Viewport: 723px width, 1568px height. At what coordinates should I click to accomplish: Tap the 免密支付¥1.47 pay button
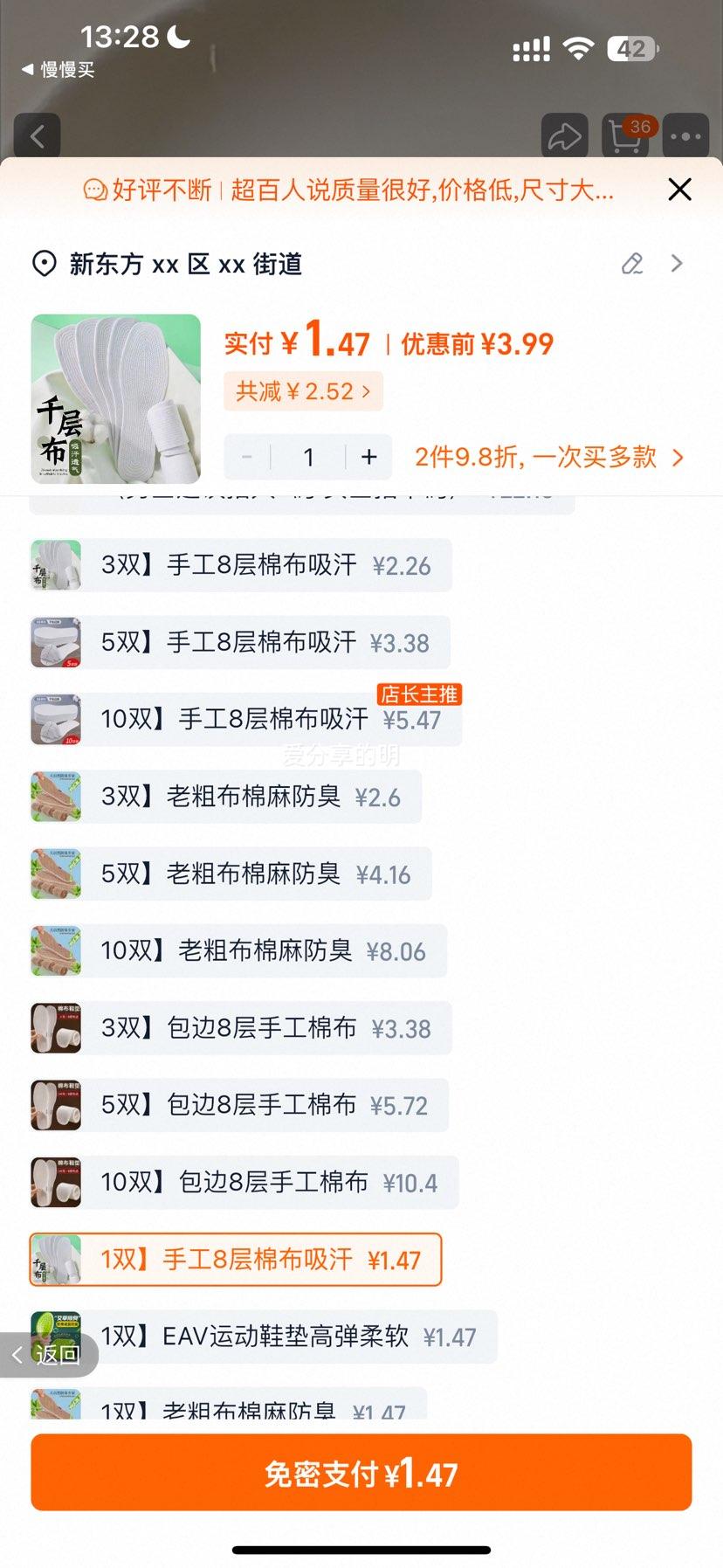click(361, 1472)
